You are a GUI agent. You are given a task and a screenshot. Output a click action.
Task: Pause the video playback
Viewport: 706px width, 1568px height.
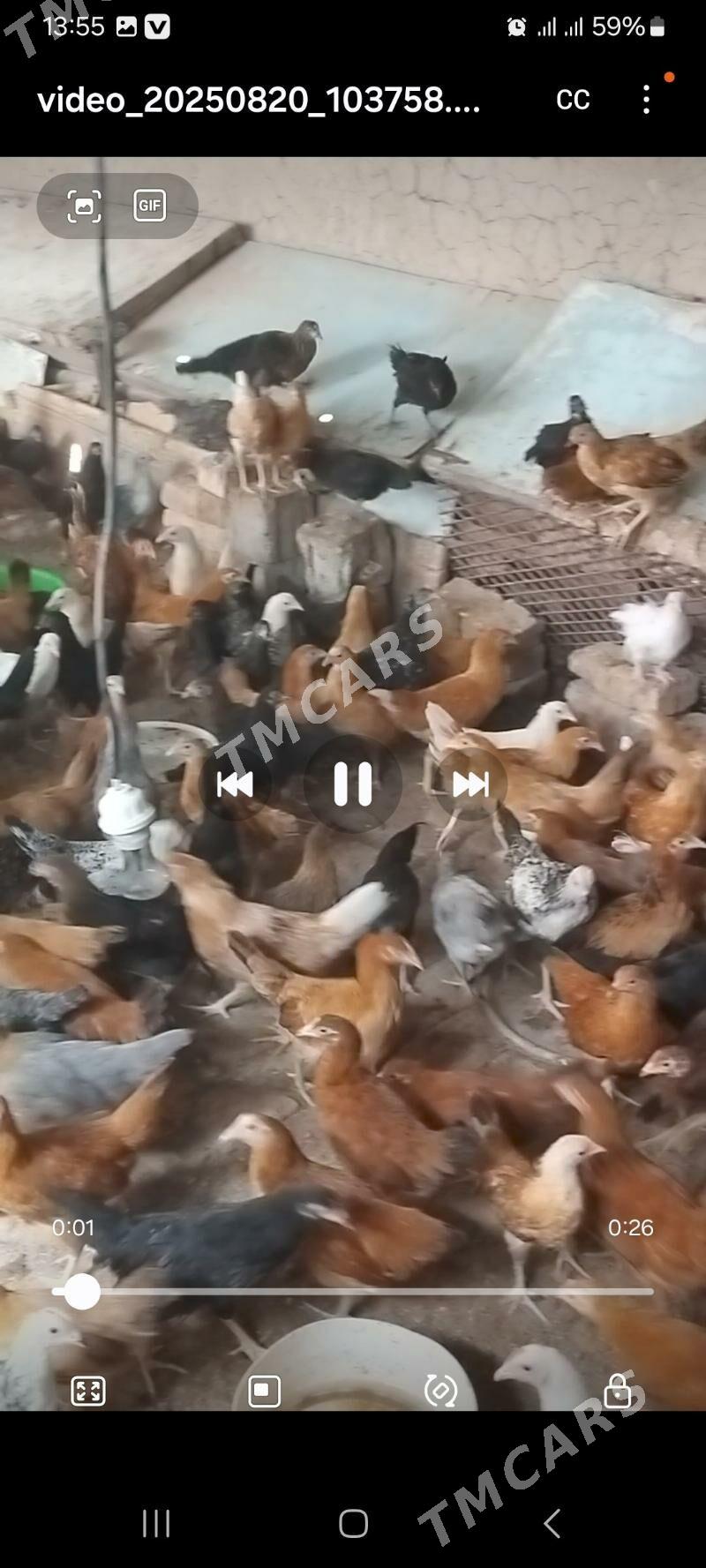pyautogui.click(x=352, y=784)
